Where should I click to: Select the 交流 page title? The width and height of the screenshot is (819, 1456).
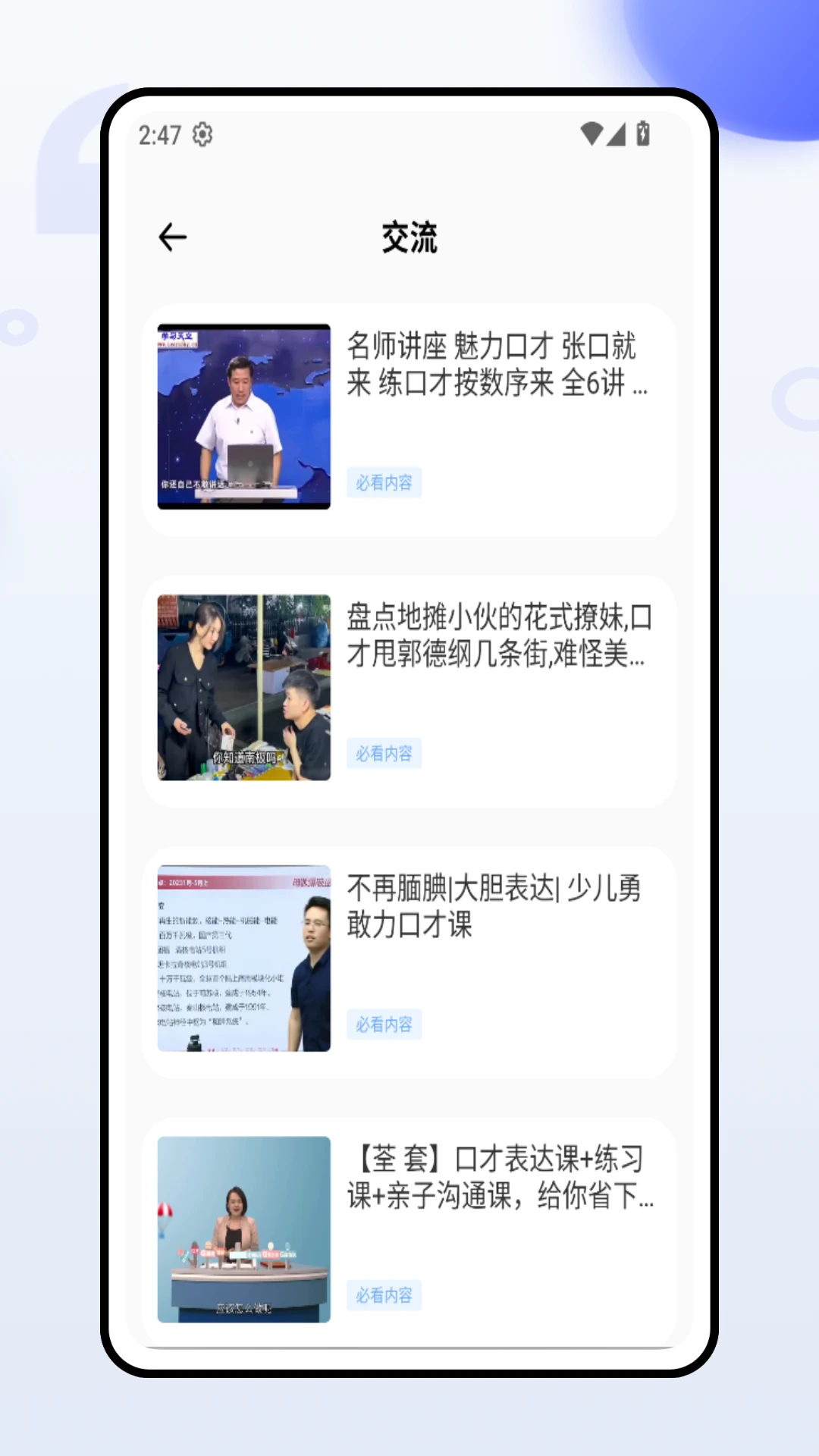pyautogui.click(x=409, y=237)
